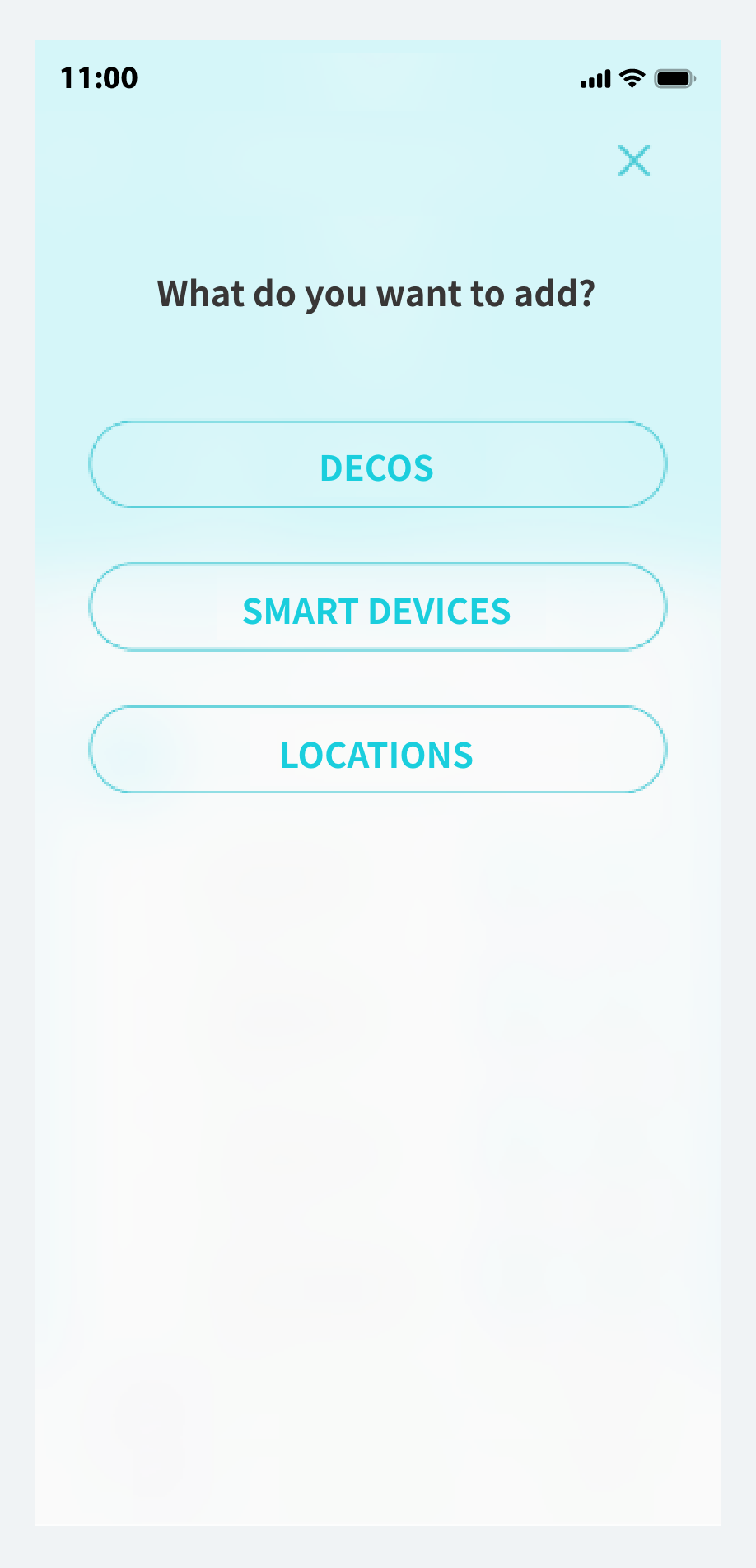Close the add screen with the X
The width and height of the screenshot is (756, 1568).
634,161
